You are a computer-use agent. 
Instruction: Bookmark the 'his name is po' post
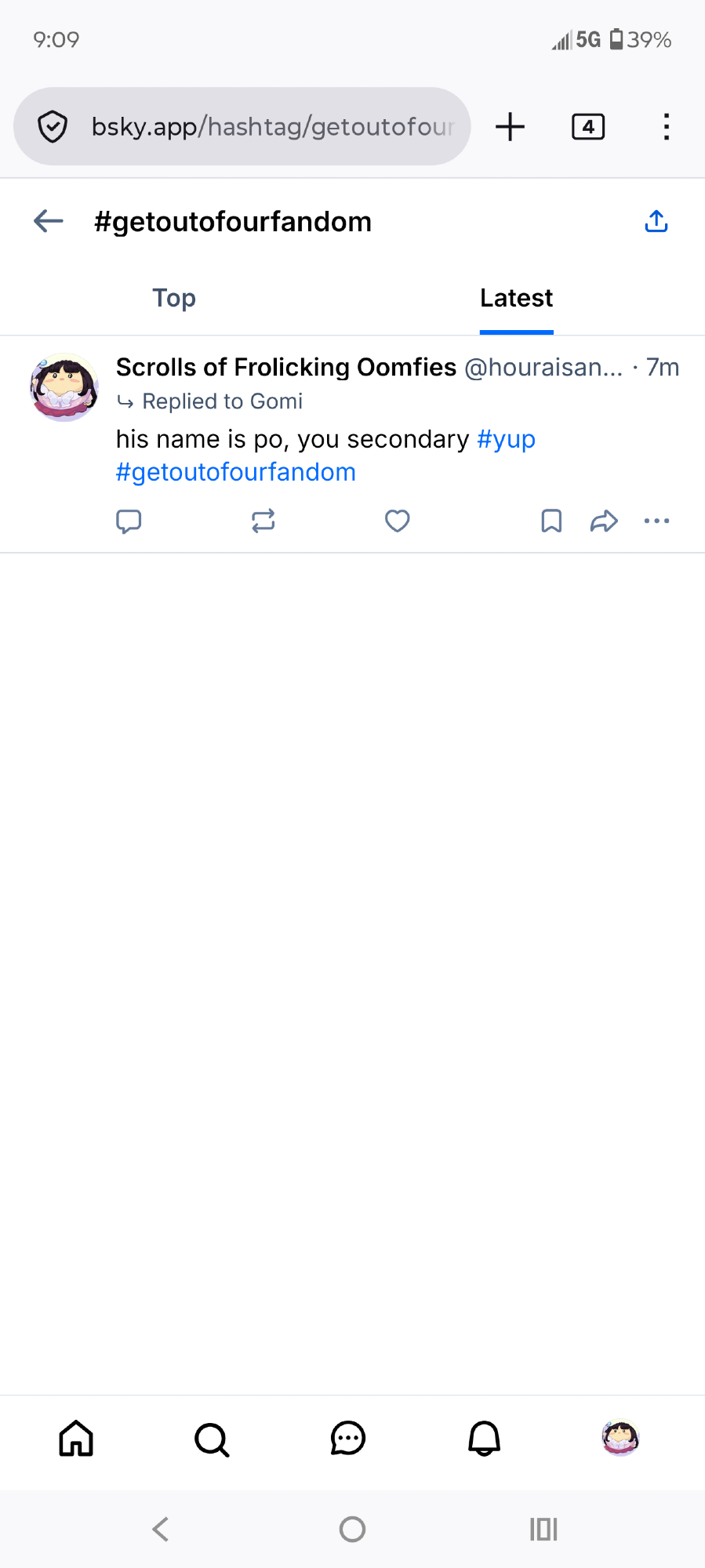[x=551, y=521]
